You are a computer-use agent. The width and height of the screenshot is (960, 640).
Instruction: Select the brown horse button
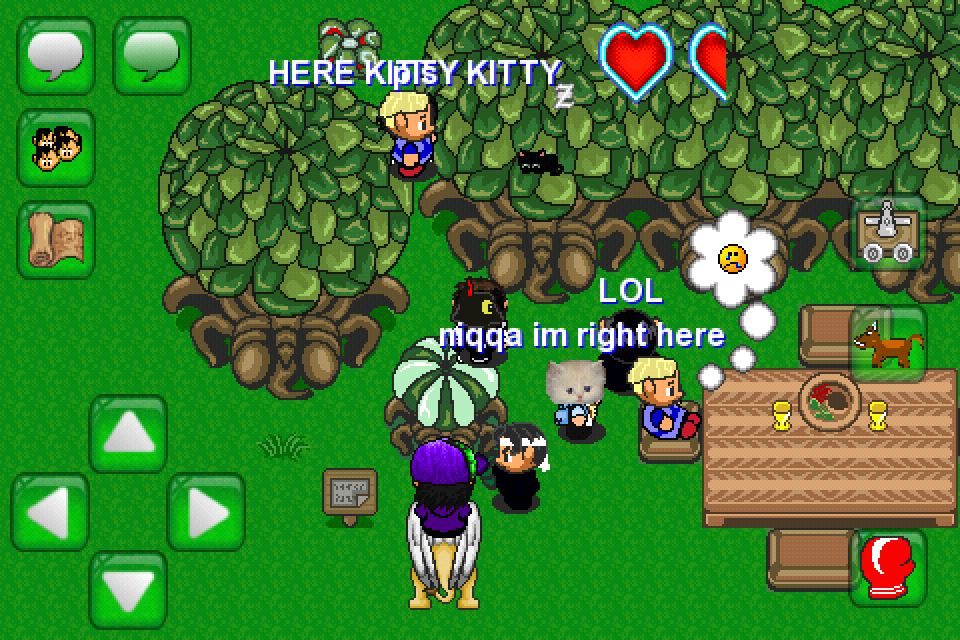(x=889, y=344)
